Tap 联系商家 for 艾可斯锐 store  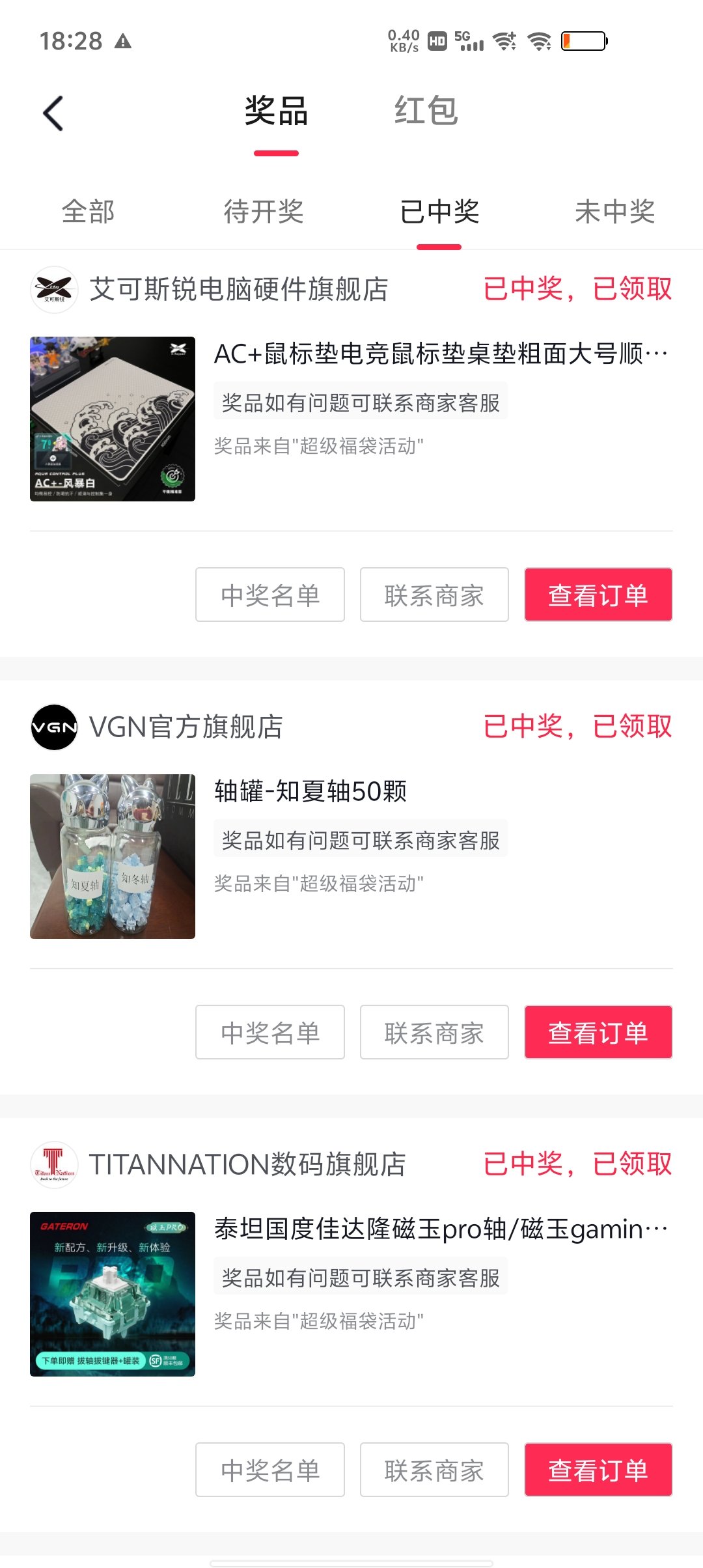coord(434,595)
